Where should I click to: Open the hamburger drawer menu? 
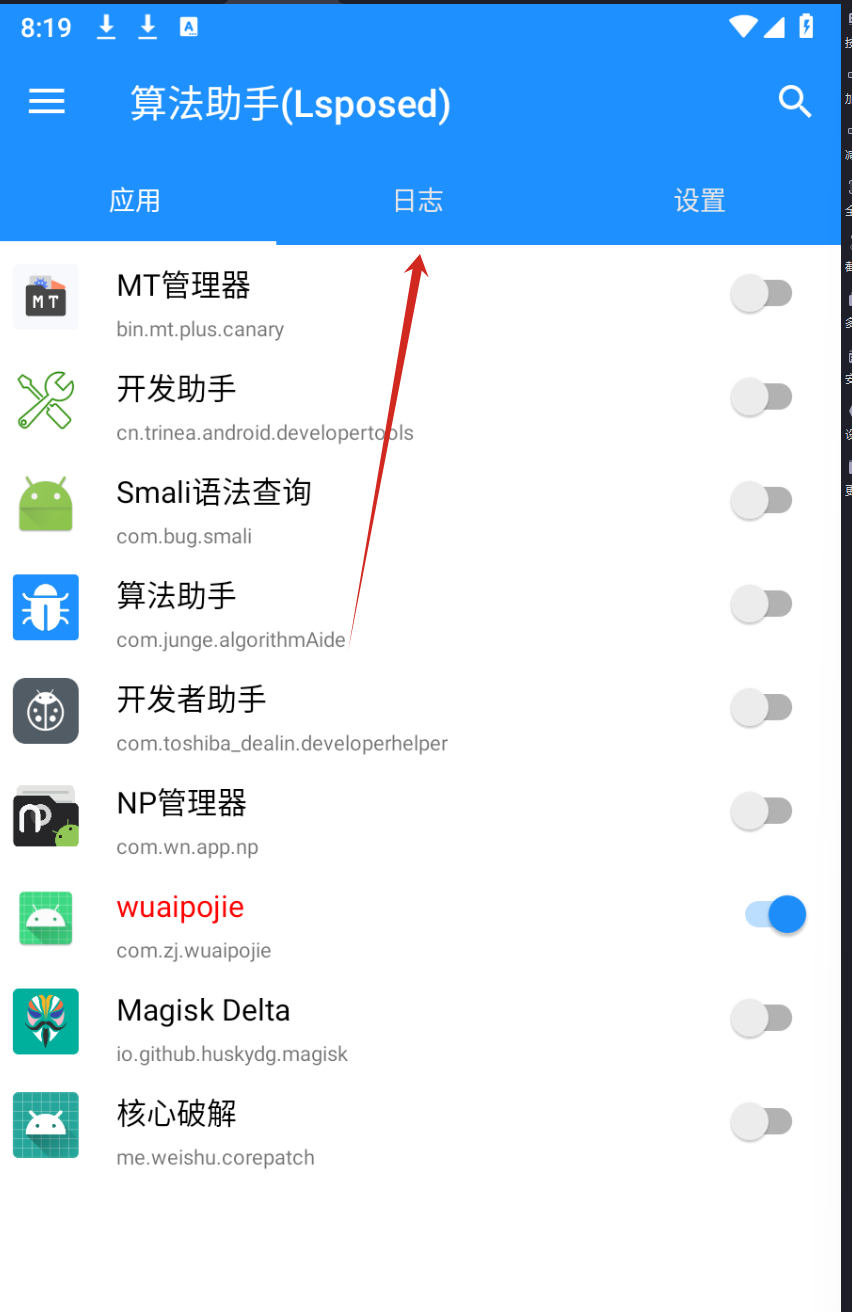point(46,101)
